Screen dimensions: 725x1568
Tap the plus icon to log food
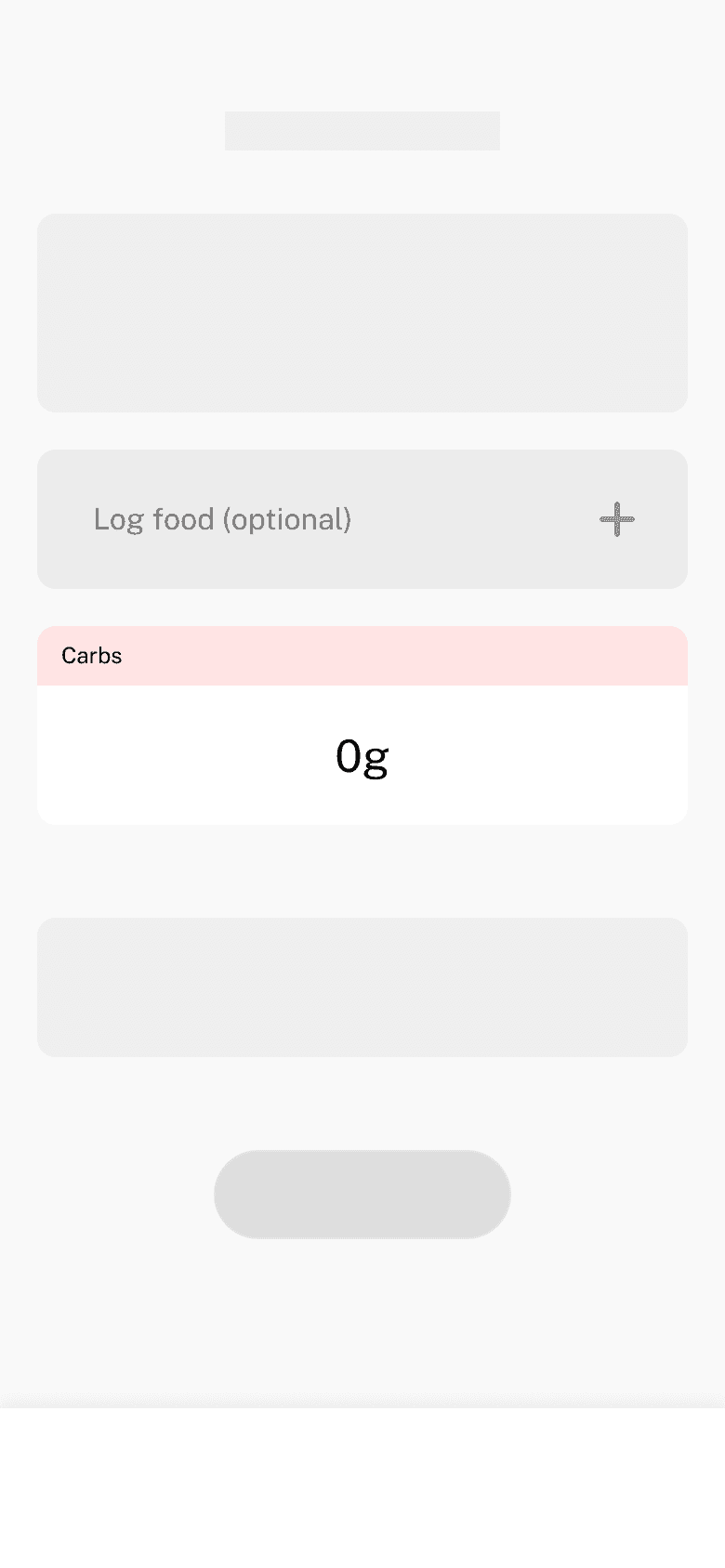617,519
